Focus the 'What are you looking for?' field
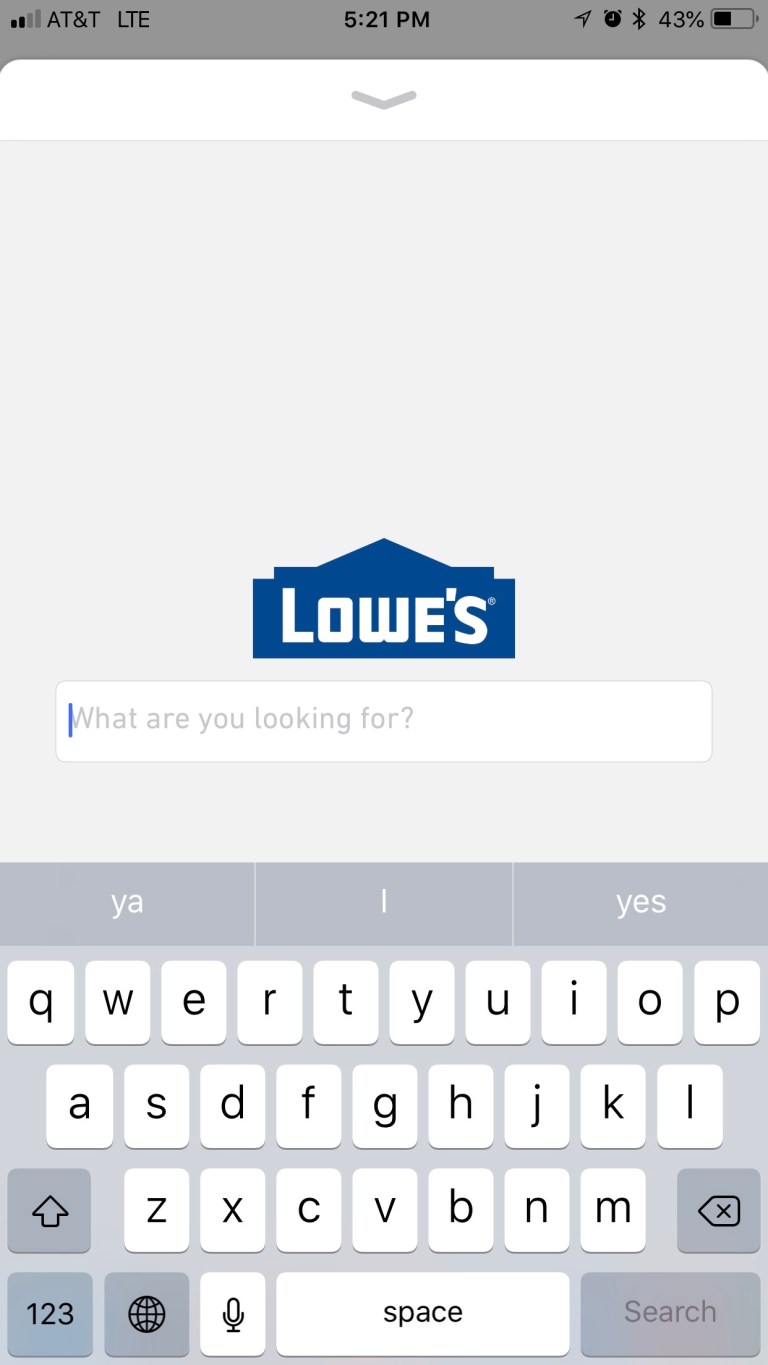Screen dimensions: 768x1365 tap(384, 721)
